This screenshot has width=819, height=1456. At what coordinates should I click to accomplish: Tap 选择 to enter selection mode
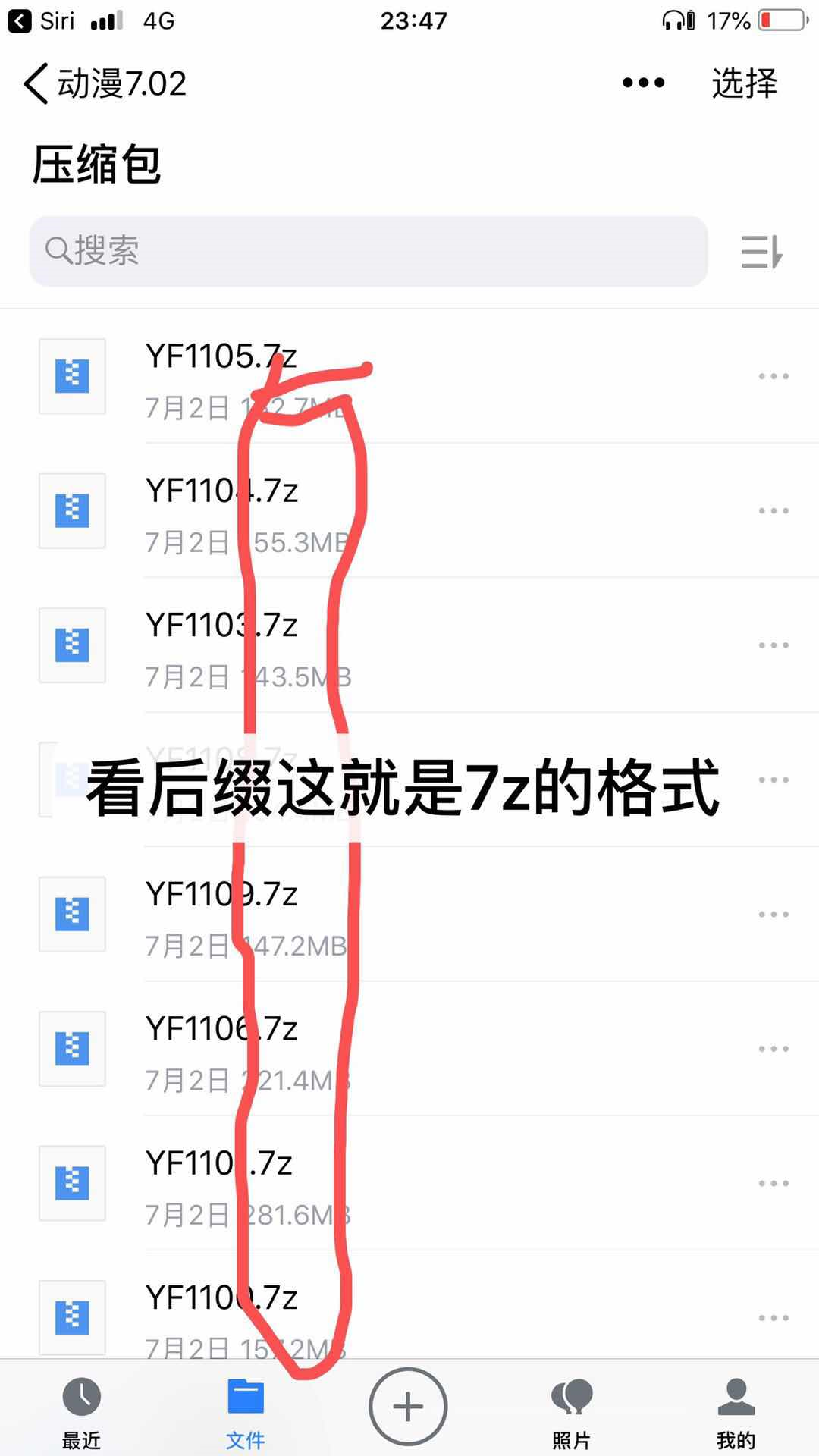[x=744, y=83]
